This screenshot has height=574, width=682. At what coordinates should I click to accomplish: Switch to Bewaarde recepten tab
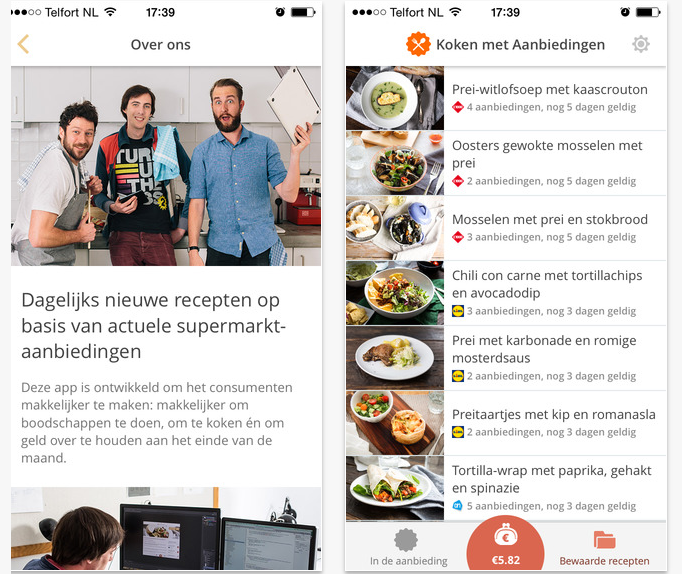tap(604, 548)
